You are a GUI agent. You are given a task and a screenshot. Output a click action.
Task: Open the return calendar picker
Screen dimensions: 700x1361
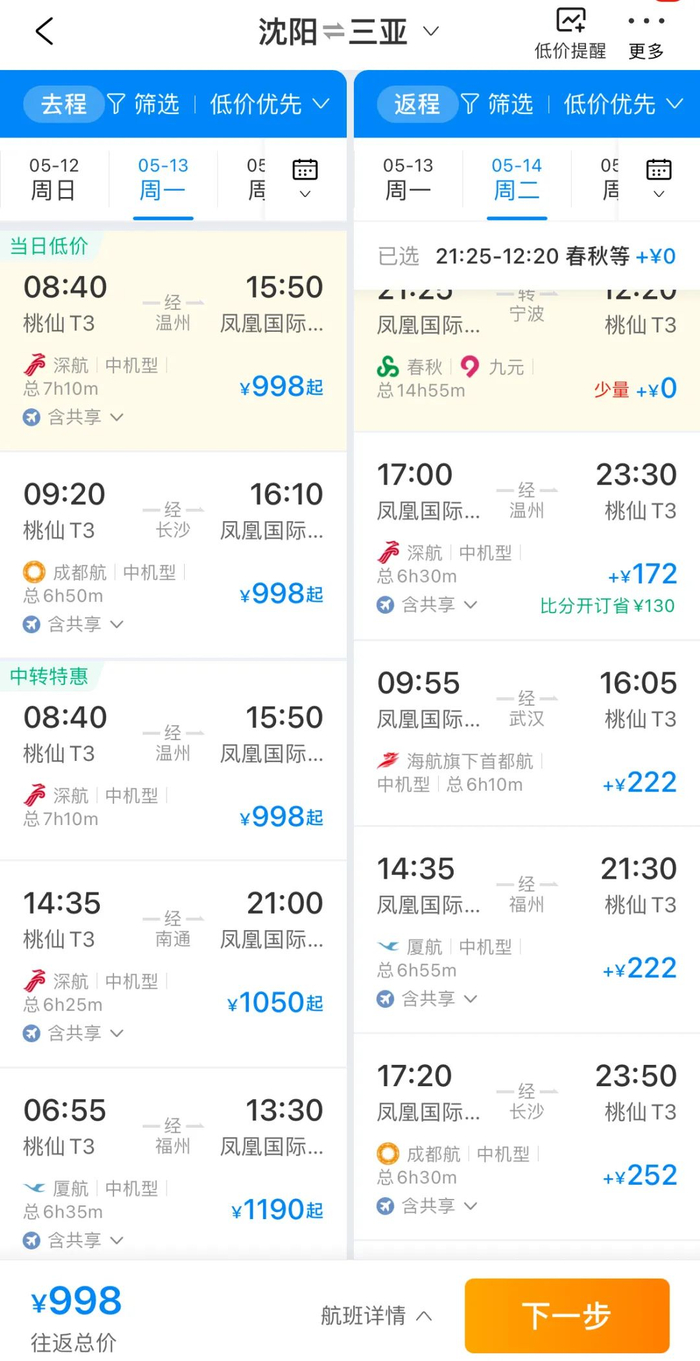click(x=658, y=178)
